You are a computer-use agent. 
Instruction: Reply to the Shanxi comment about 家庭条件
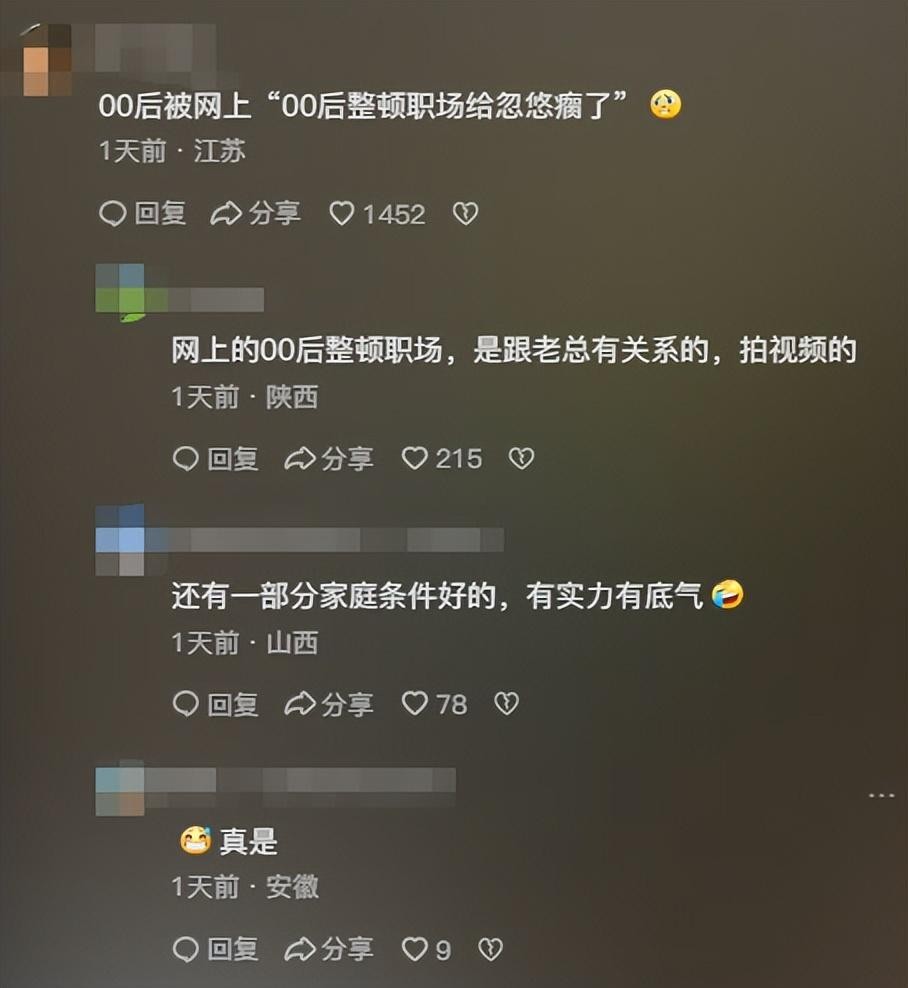(216, 704)
